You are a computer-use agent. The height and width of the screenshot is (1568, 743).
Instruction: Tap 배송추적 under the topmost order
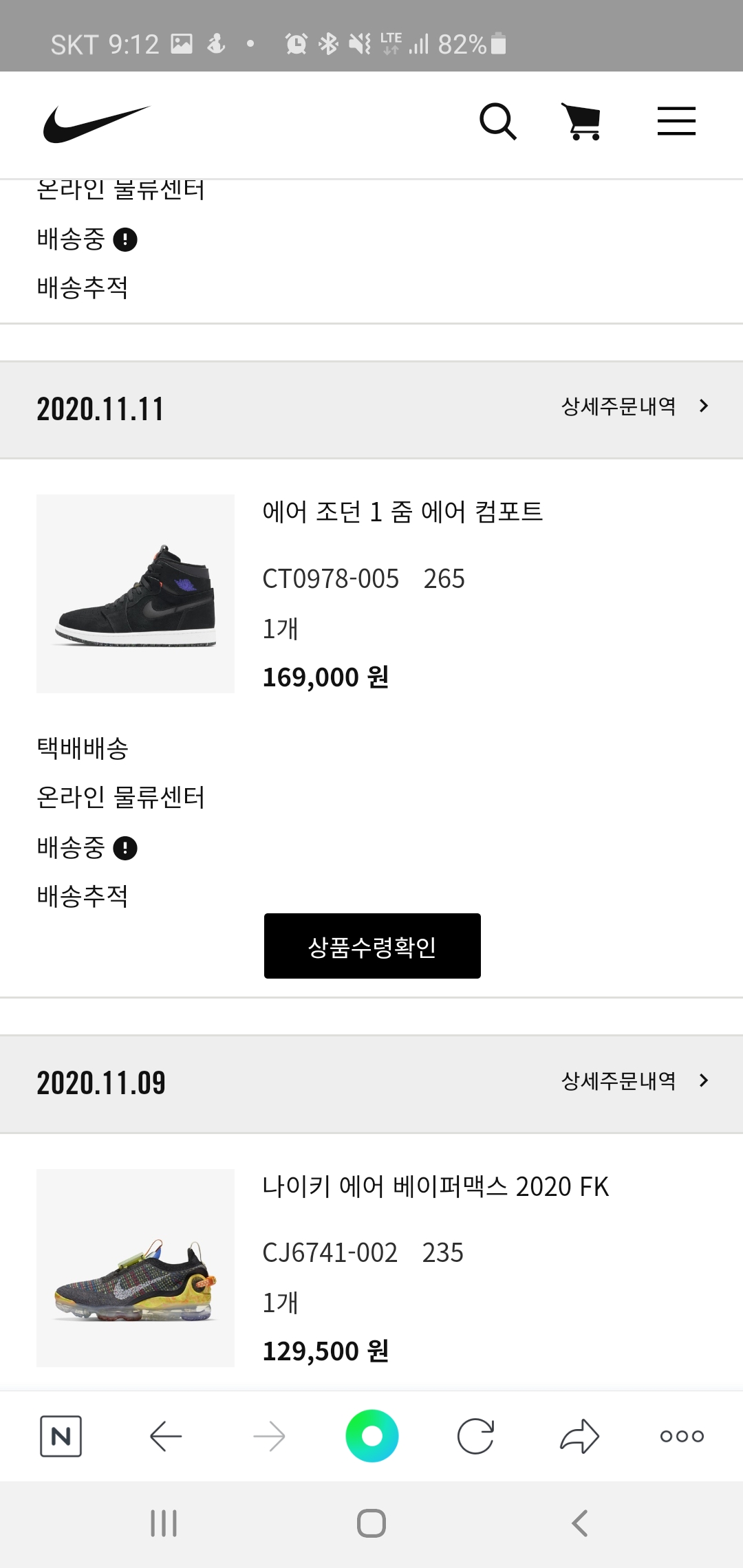[83, 287]
